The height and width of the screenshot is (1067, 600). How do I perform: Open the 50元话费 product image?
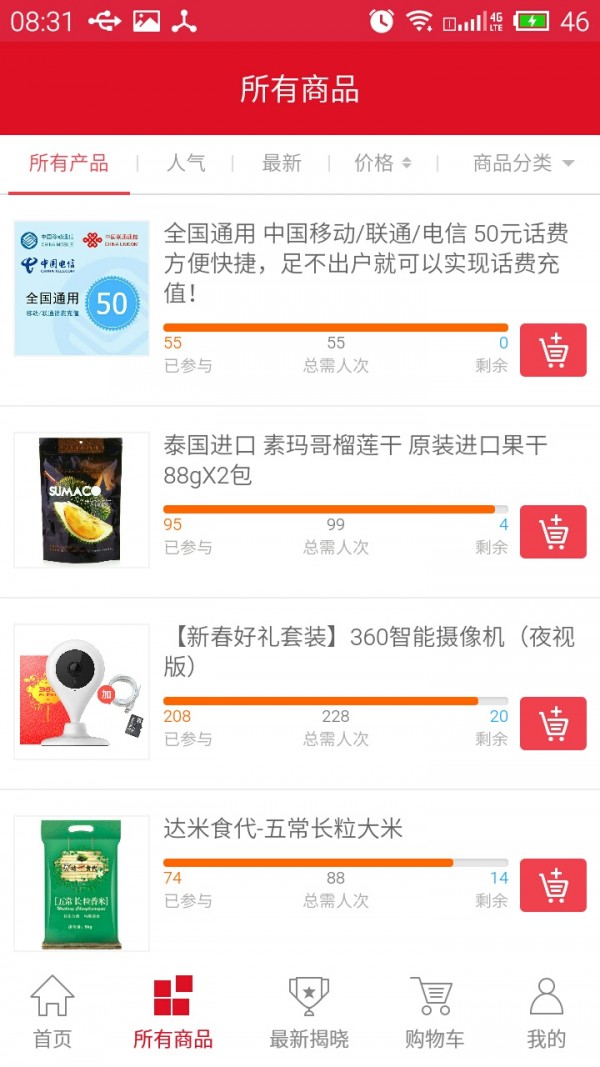(x=81, y=288)
